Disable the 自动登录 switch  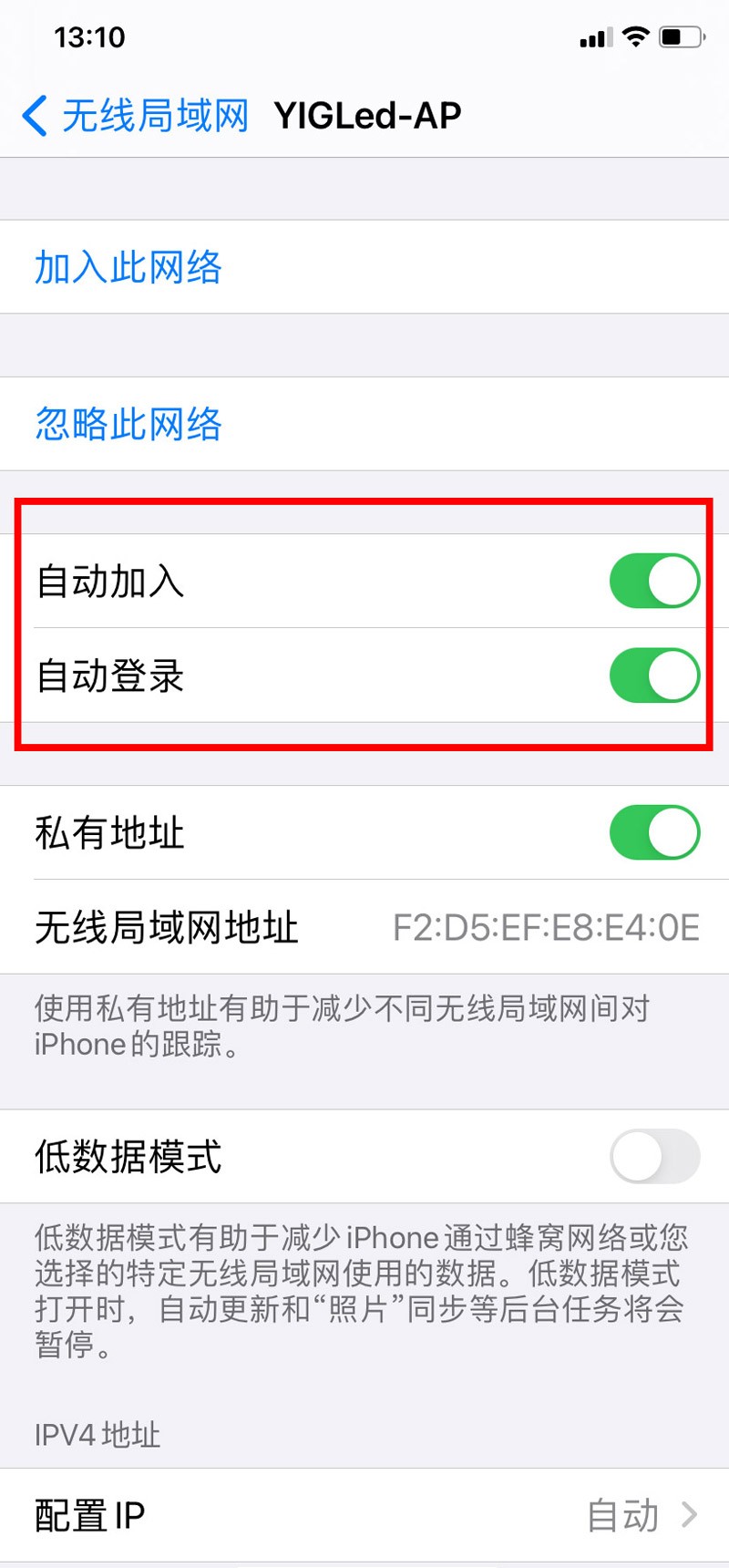point(654,676)
